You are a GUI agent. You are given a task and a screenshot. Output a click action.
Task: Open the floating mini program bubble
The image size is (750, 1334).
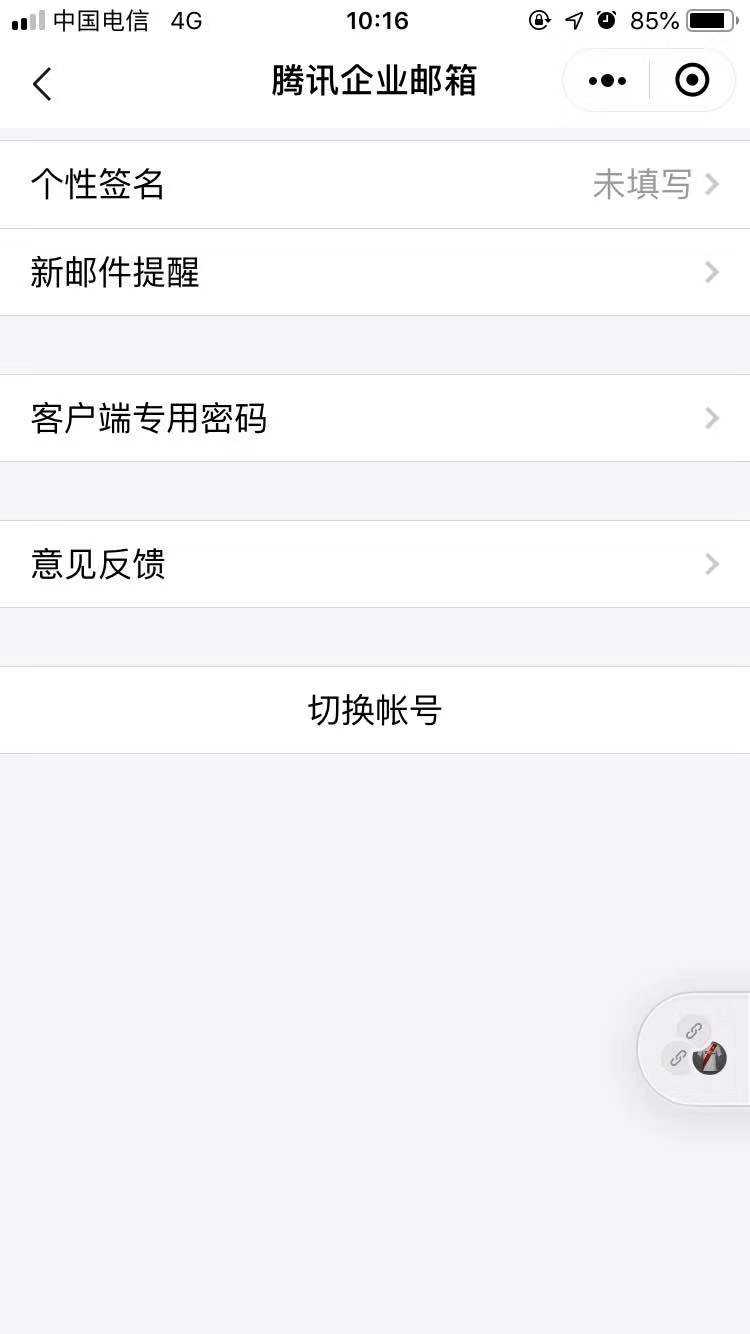click(x=696, y=1048)
